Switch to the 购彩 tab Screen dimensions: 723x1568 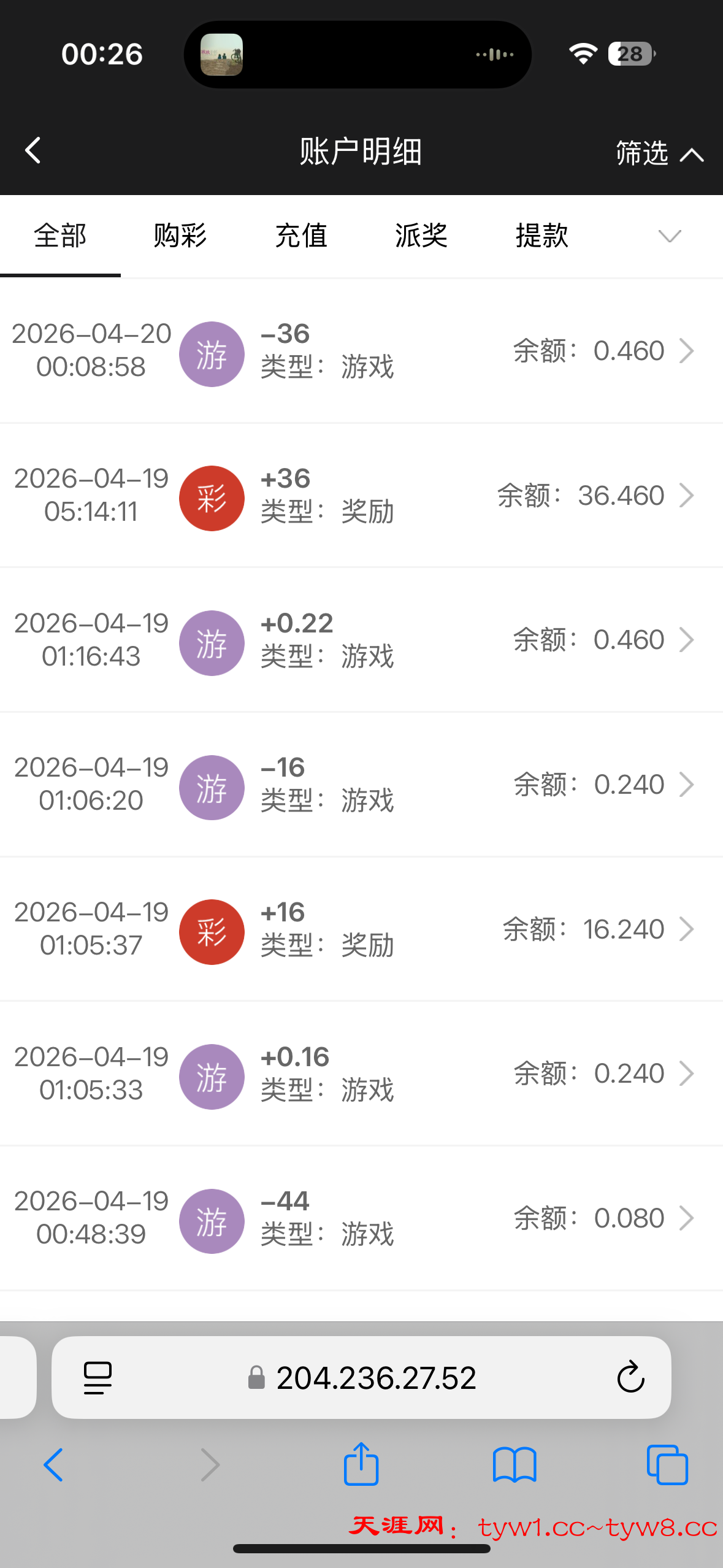[180, 236]
